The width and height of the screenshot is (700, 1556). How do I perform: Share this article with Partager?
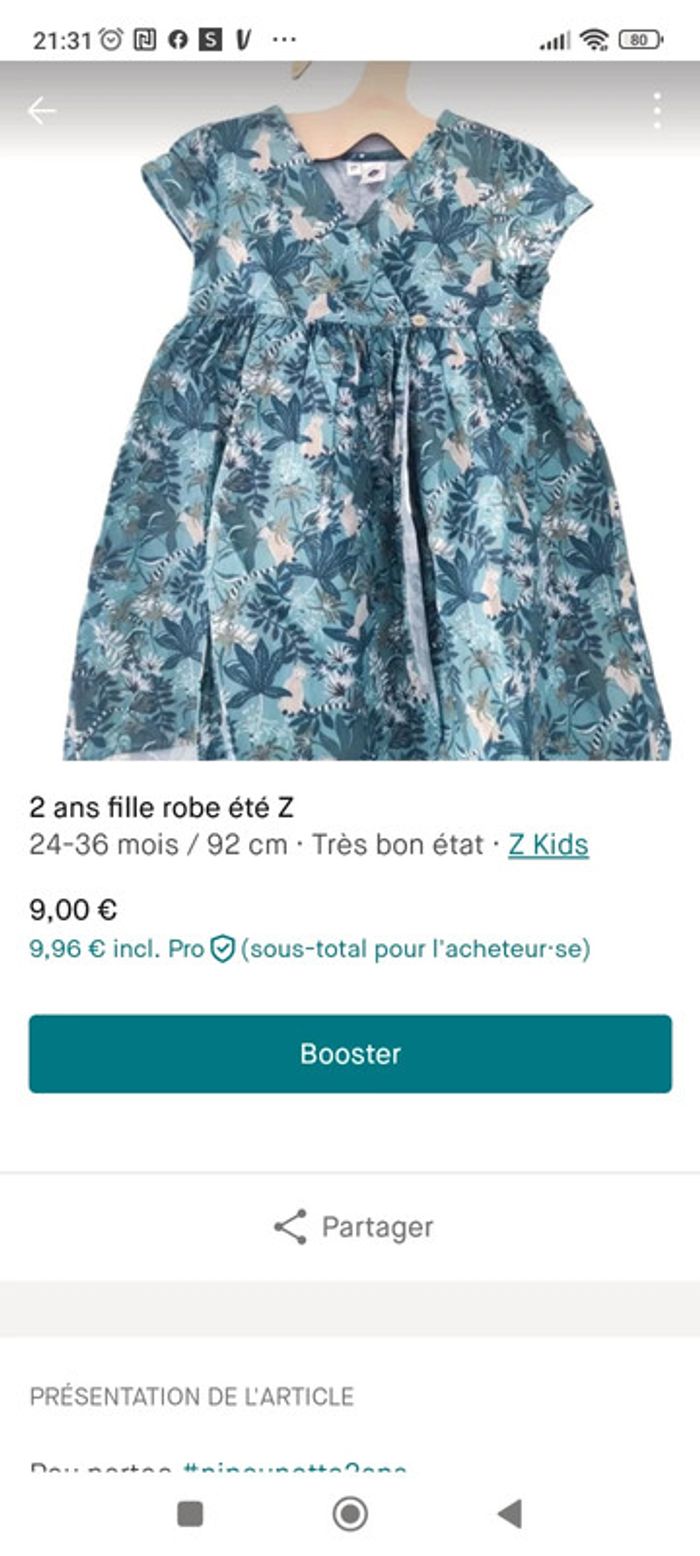352,1227
